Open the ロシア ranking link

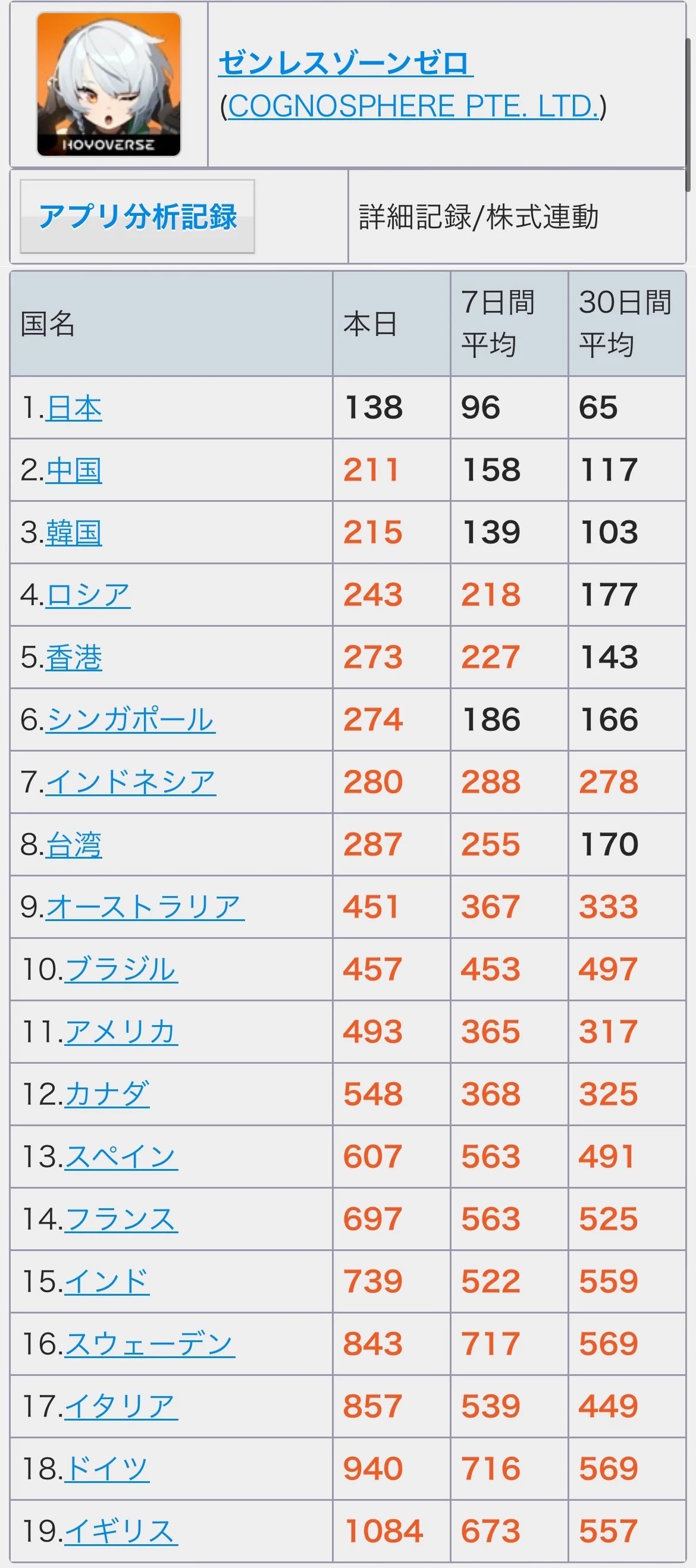tap(87, 595)
